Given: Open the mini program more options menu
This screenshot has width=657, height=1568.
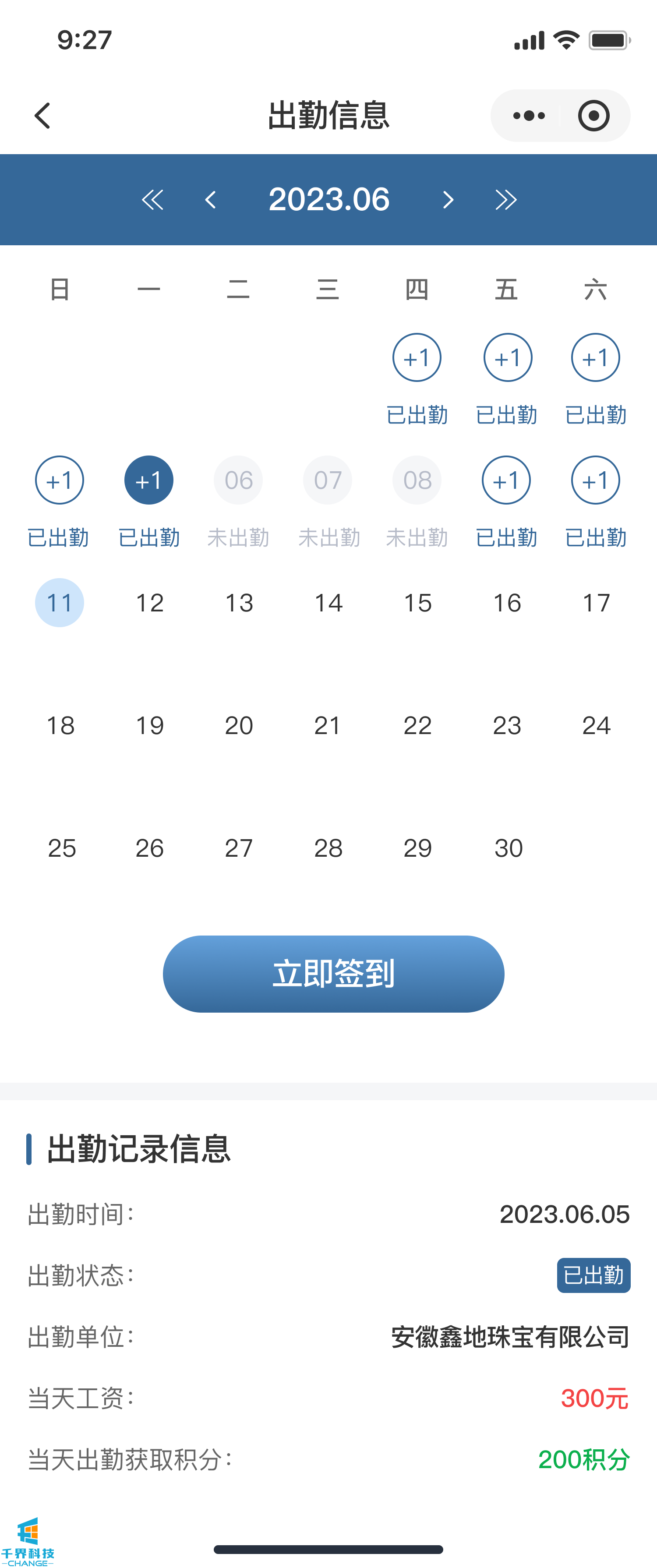Looking at the screenshot, I should (528, 116).
